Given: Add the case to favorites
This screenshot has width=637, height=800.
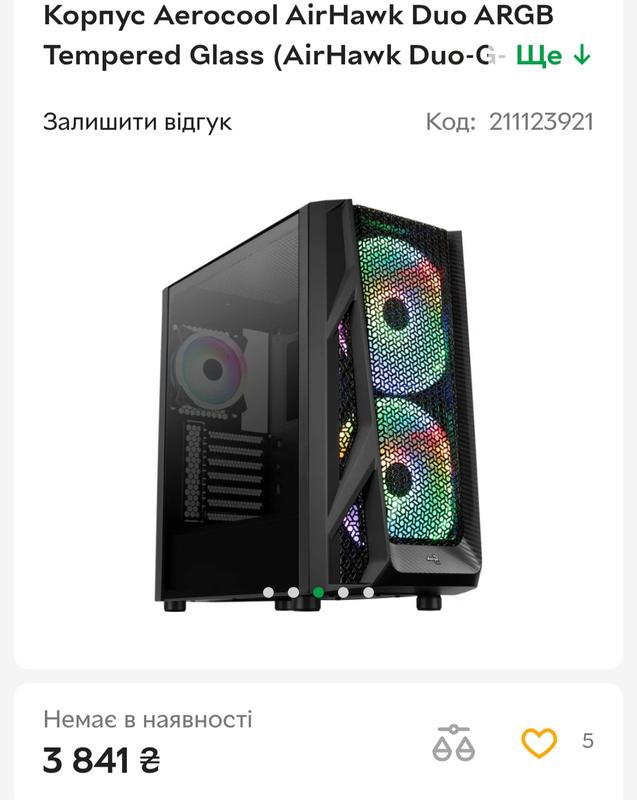Looking at the screenshot, I should (539, 742).
